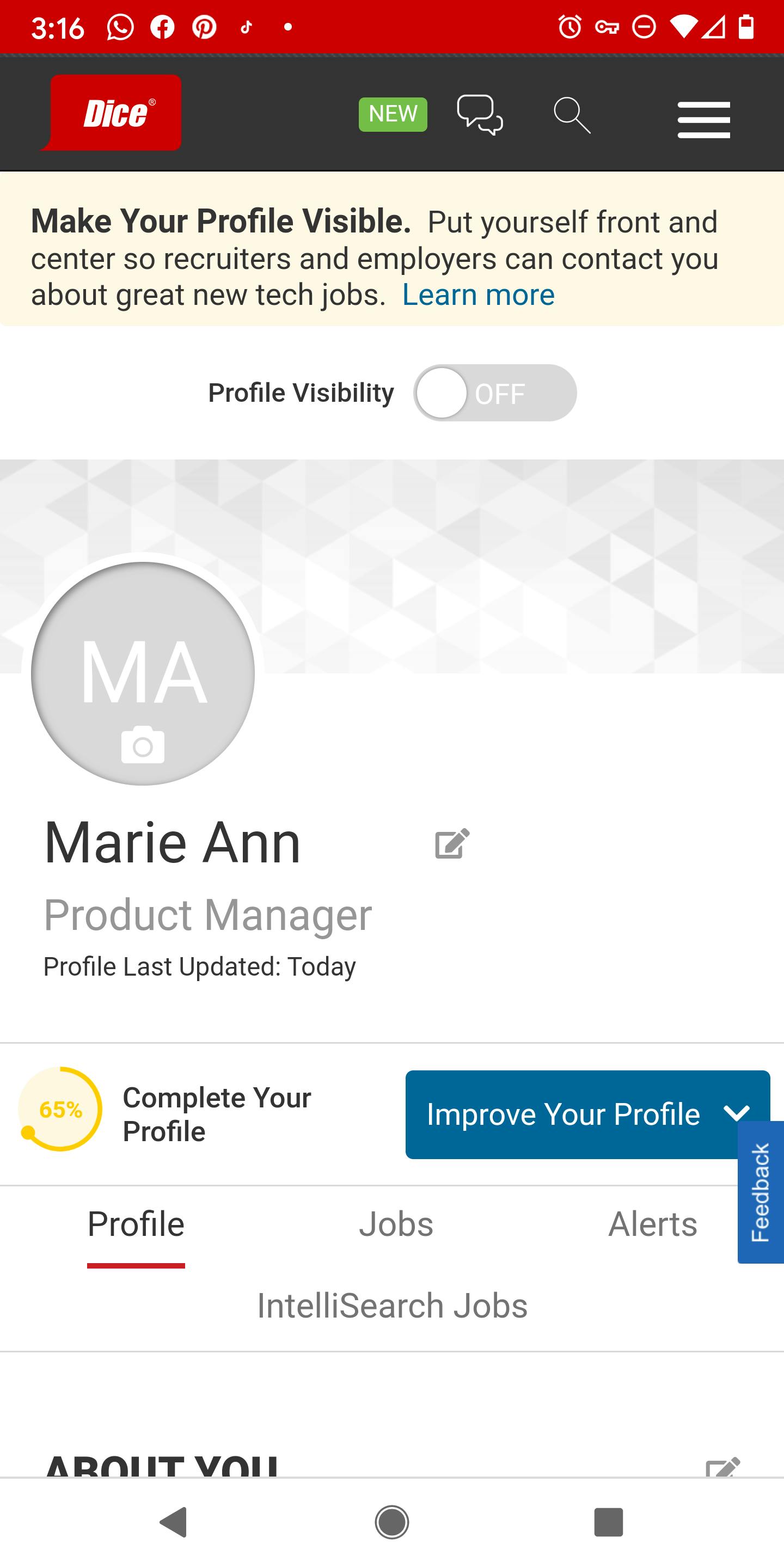Image resolution: width=784 pixels, height=1568 pixels.
Task: Select the Profile tab
Action: tap(136, 1224)
